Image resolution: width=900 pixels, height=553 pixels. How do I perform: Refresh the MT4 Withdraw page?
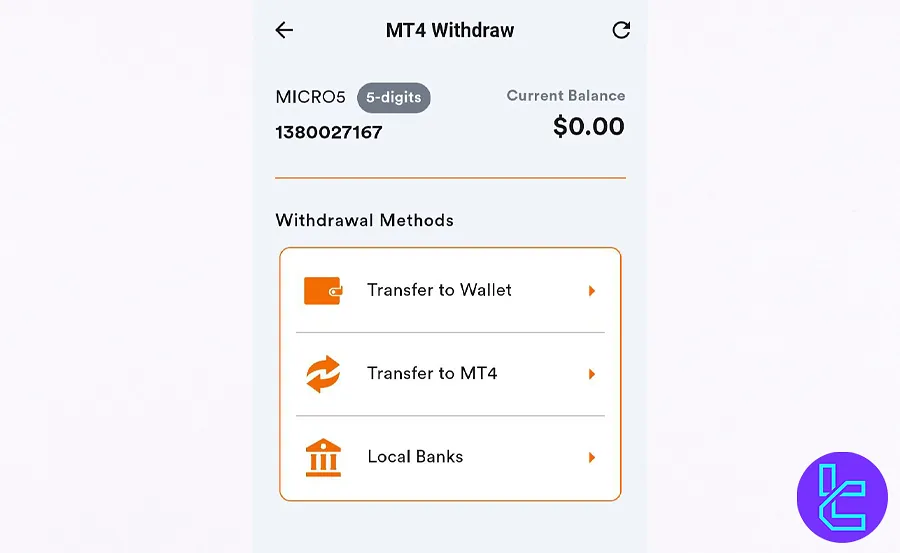point(621,30)
